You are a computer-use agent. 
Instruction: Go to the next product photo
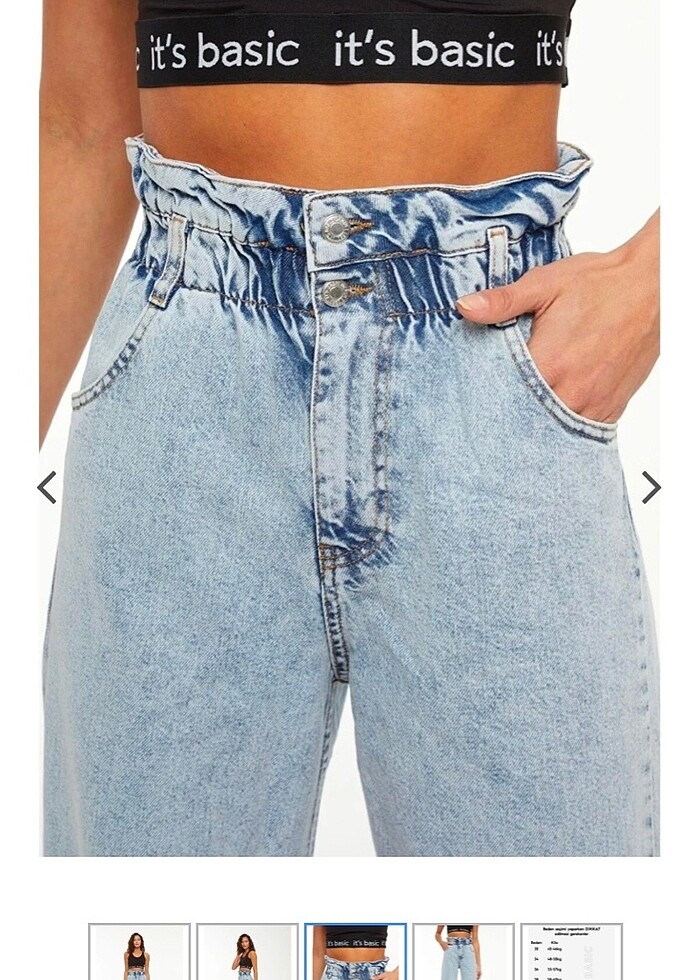(x=651, y=488)
